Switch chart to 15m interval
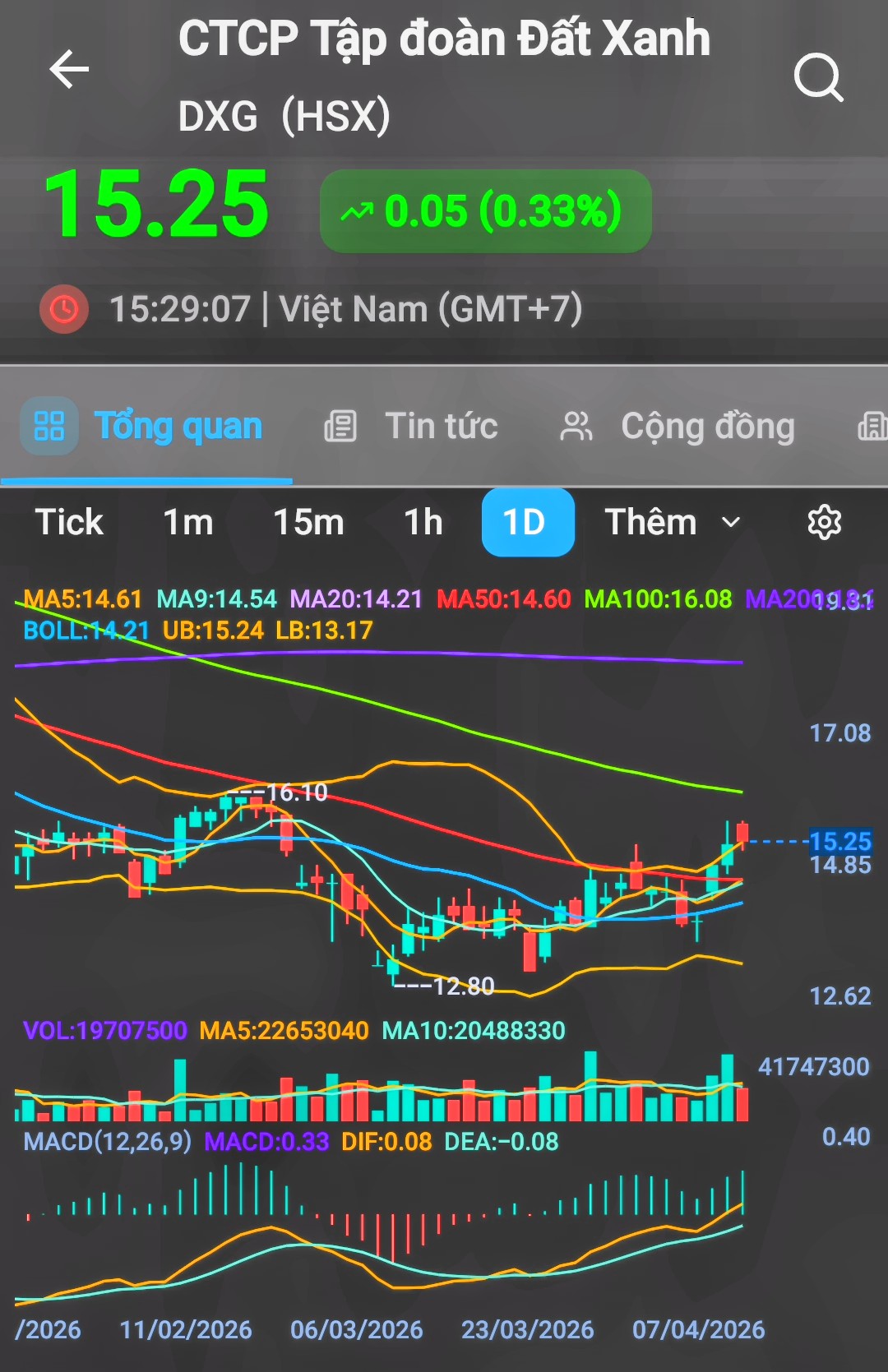 (308, 523)
